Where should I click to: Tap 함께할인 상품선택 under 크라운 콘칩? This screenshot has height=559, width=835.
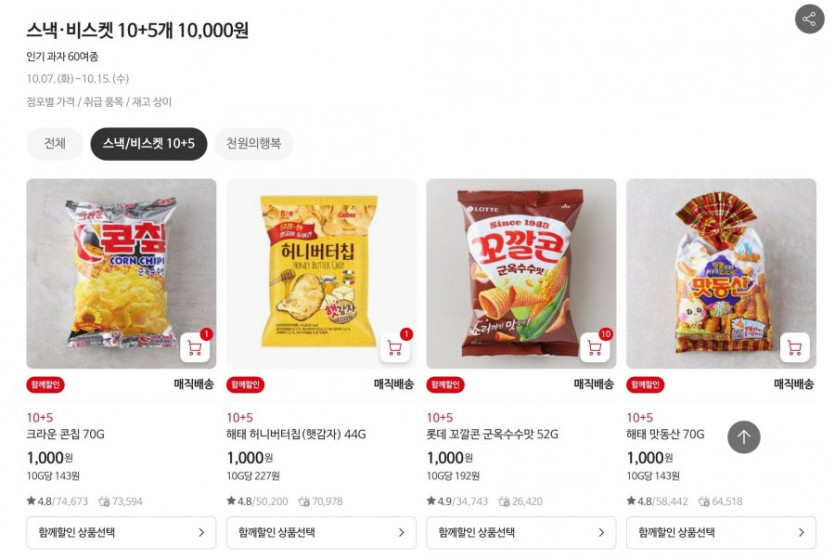[x=121, y=533]
